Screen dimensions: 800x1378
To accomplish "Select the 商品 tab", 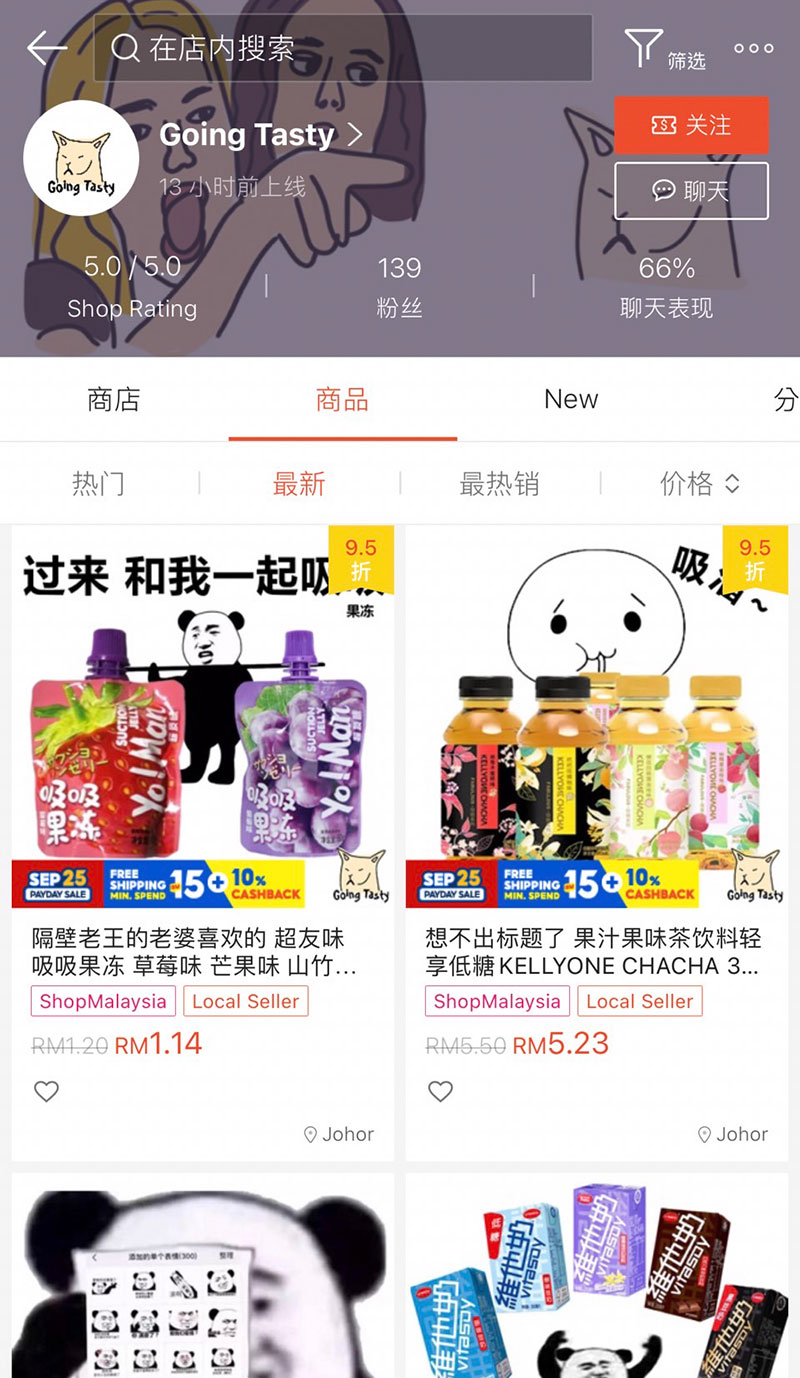I will pos(342,400).
